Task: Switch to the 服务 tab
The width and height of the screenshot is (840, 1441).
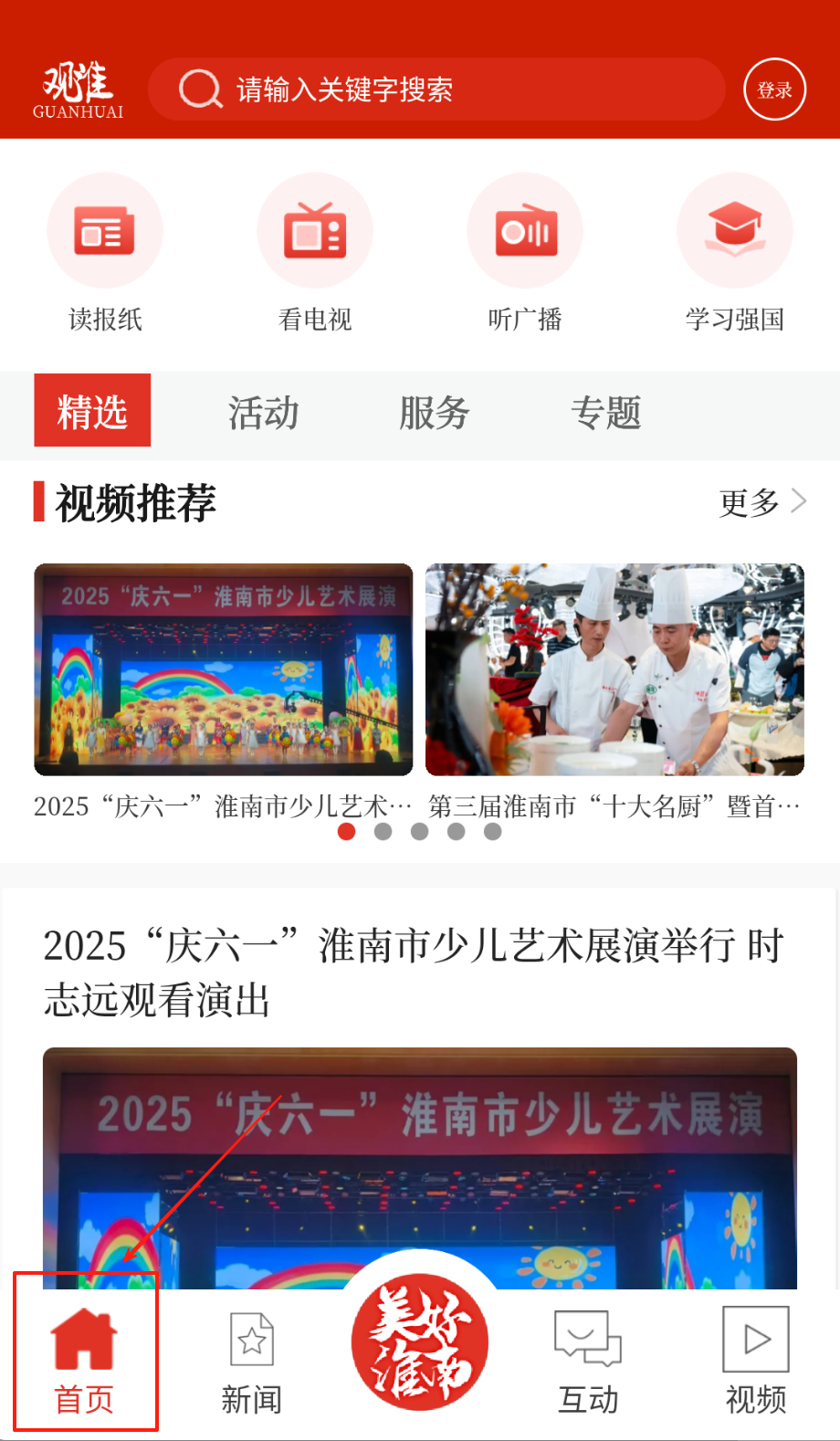Action: pos(435,413)
